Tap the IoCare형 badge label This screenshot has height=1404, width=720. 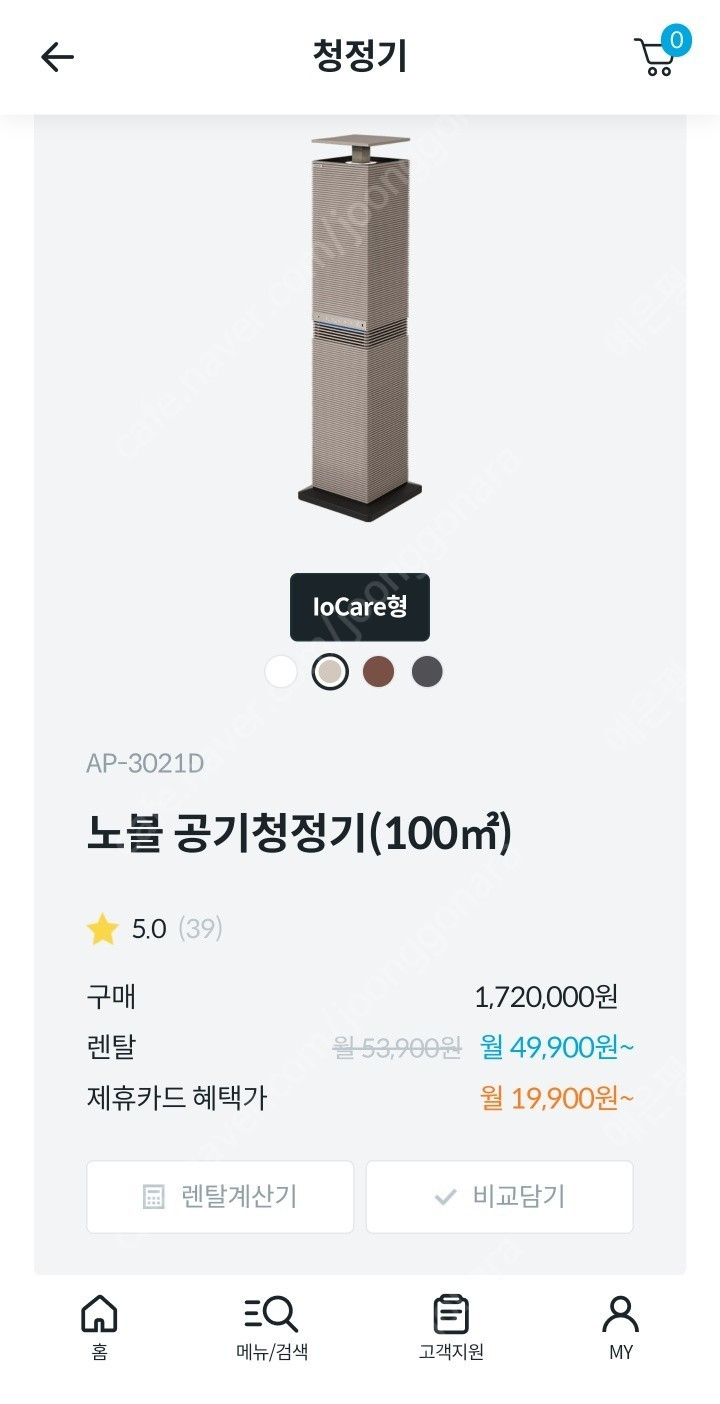tap(360, 607)
